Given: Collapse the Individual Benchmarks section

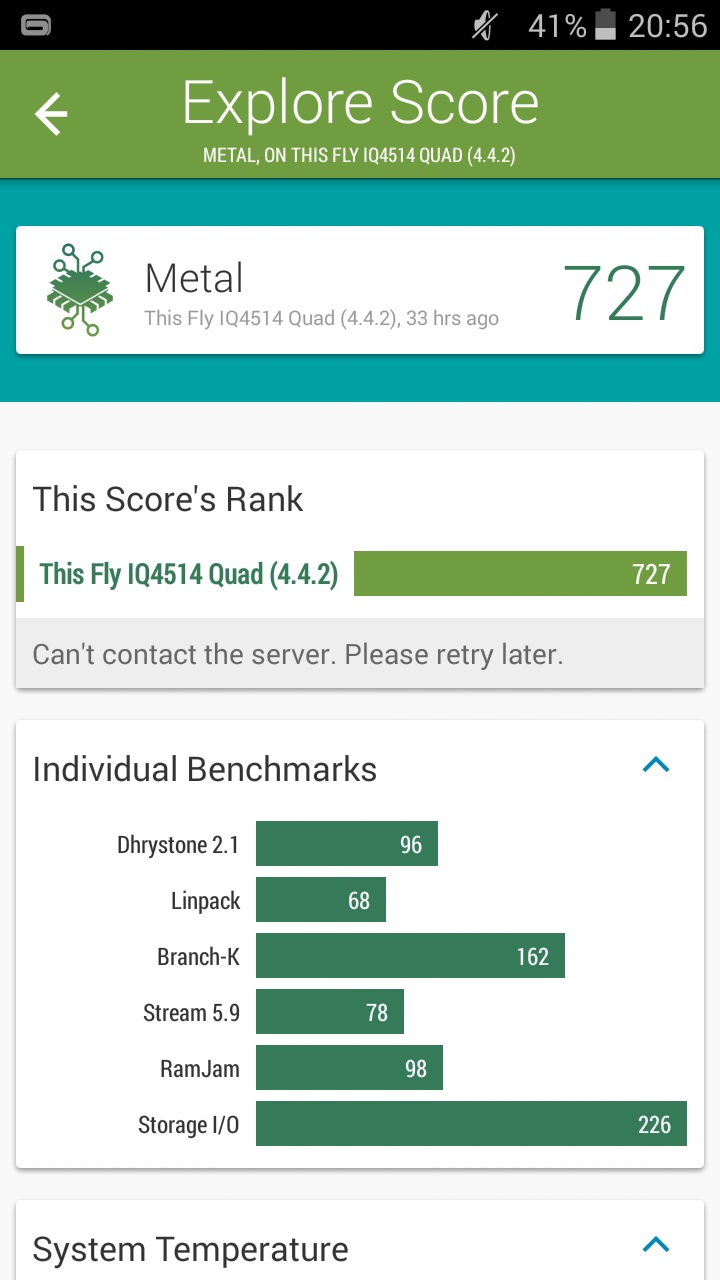Looking at the screenshot, I should (x=655, y=766).
